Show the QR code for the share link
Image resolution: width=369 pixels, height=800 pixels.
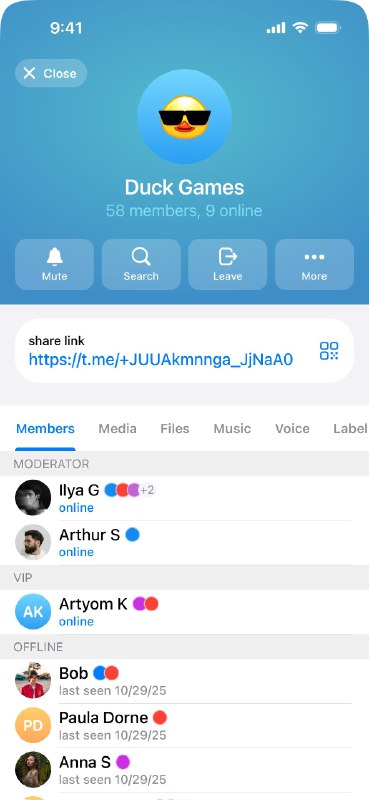(x=329, y=351)
